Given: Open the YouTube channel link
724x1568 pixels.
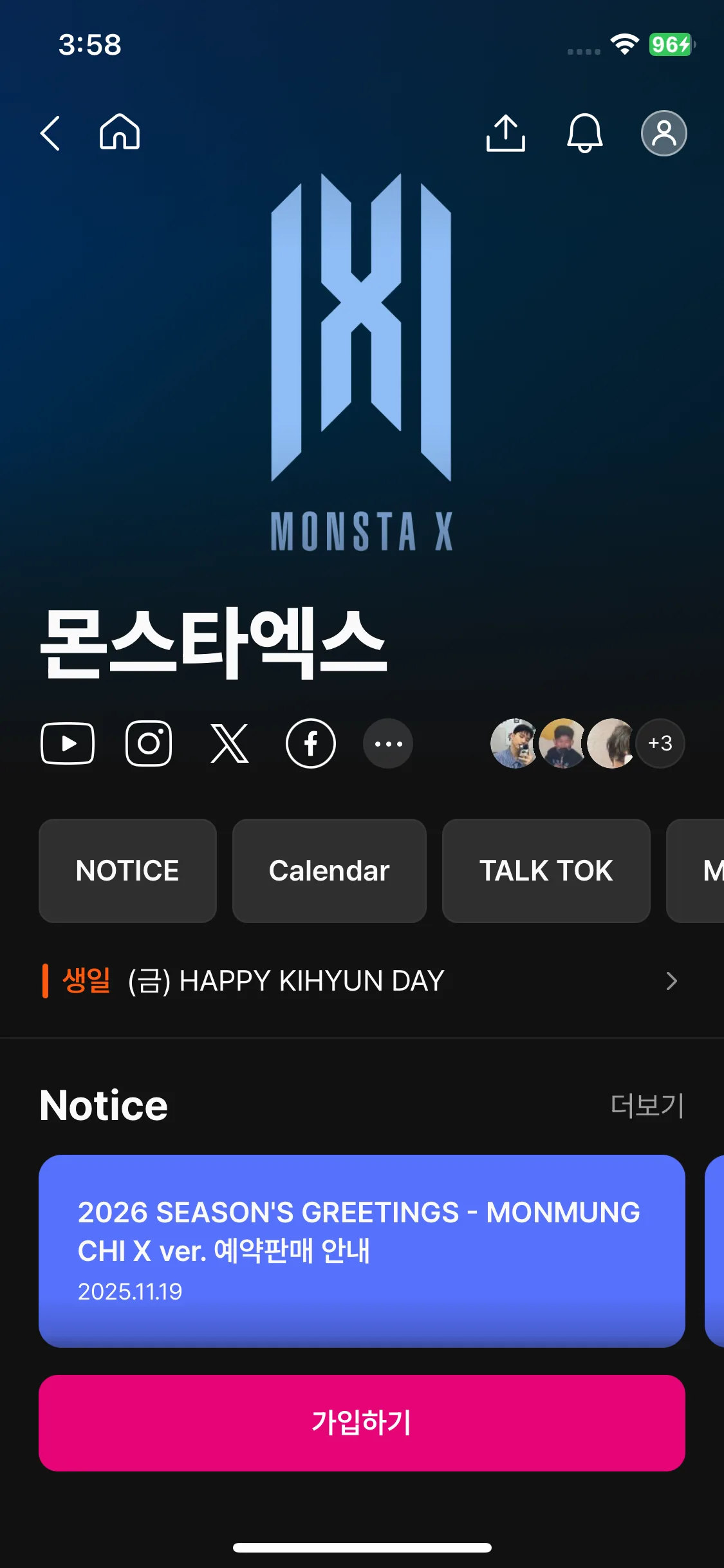Looking at the screenshot, I should point(68,743).
